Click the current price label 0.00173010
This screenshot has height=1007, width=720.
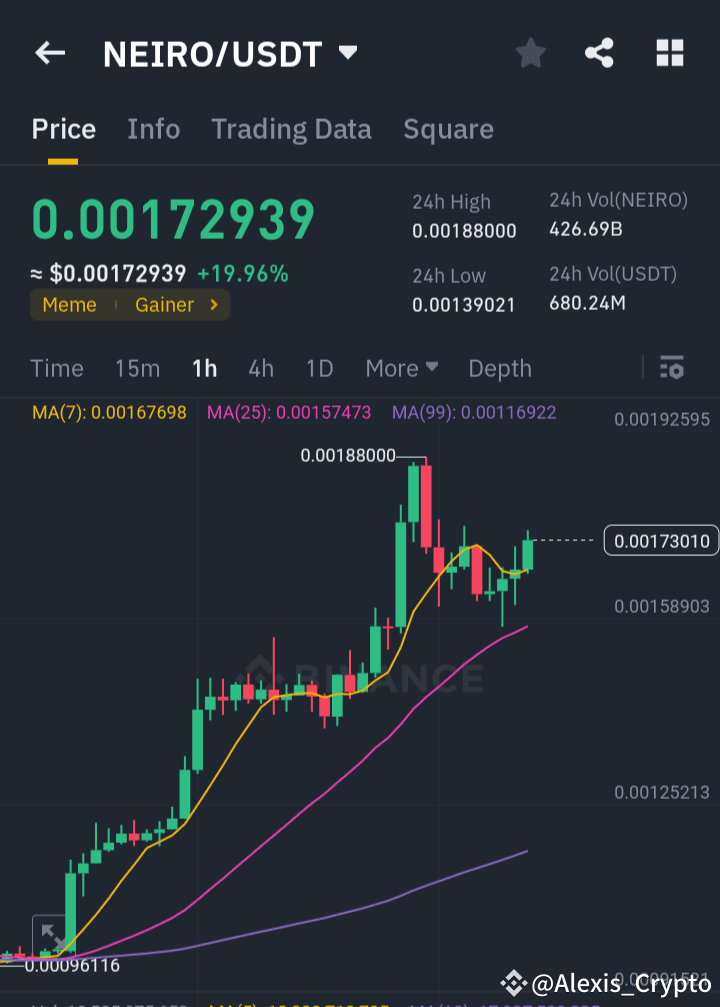pos(661,540)
